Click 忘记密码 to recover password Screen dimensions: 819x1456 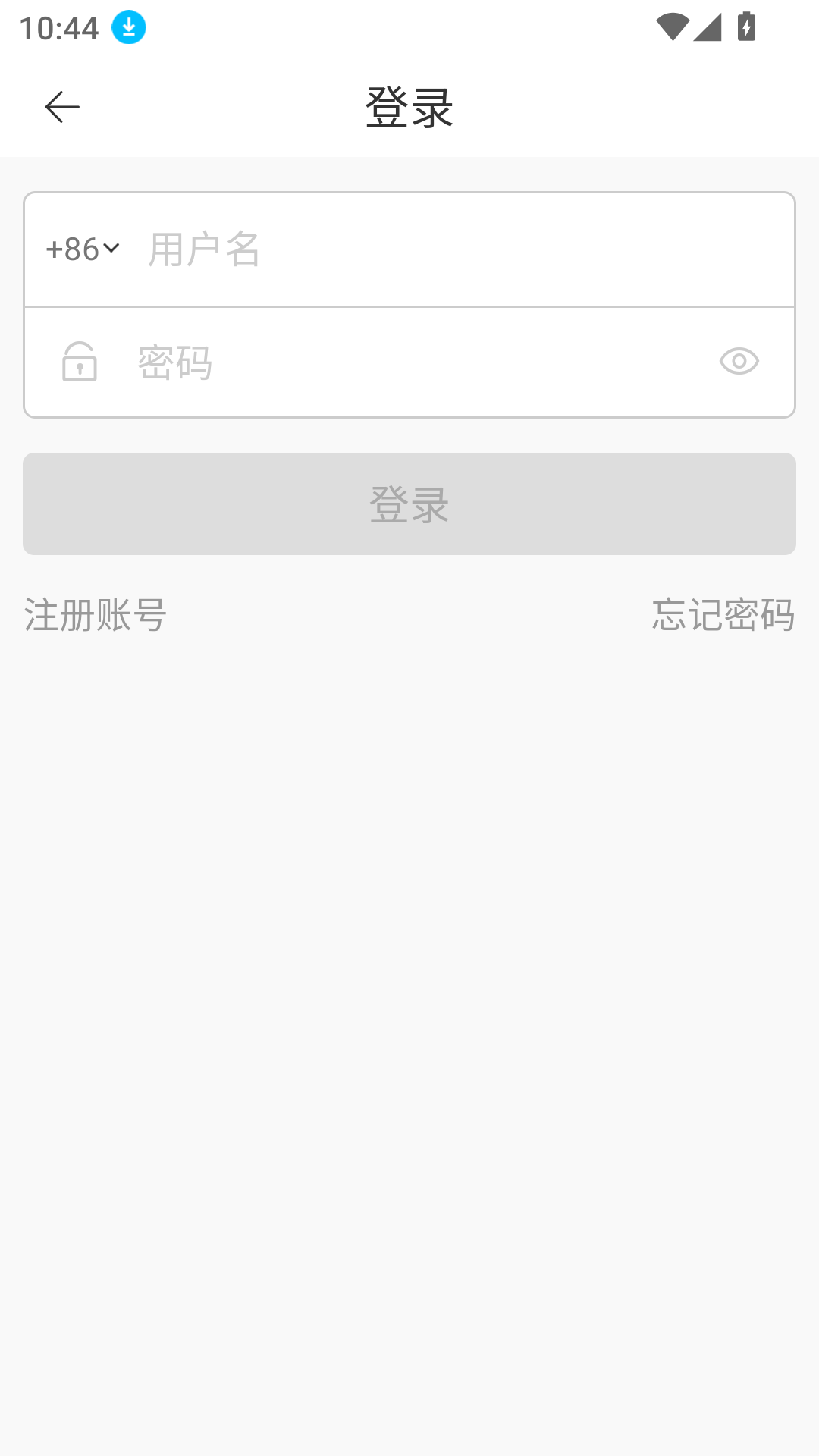pyautogui.click(x=723, y=616)
